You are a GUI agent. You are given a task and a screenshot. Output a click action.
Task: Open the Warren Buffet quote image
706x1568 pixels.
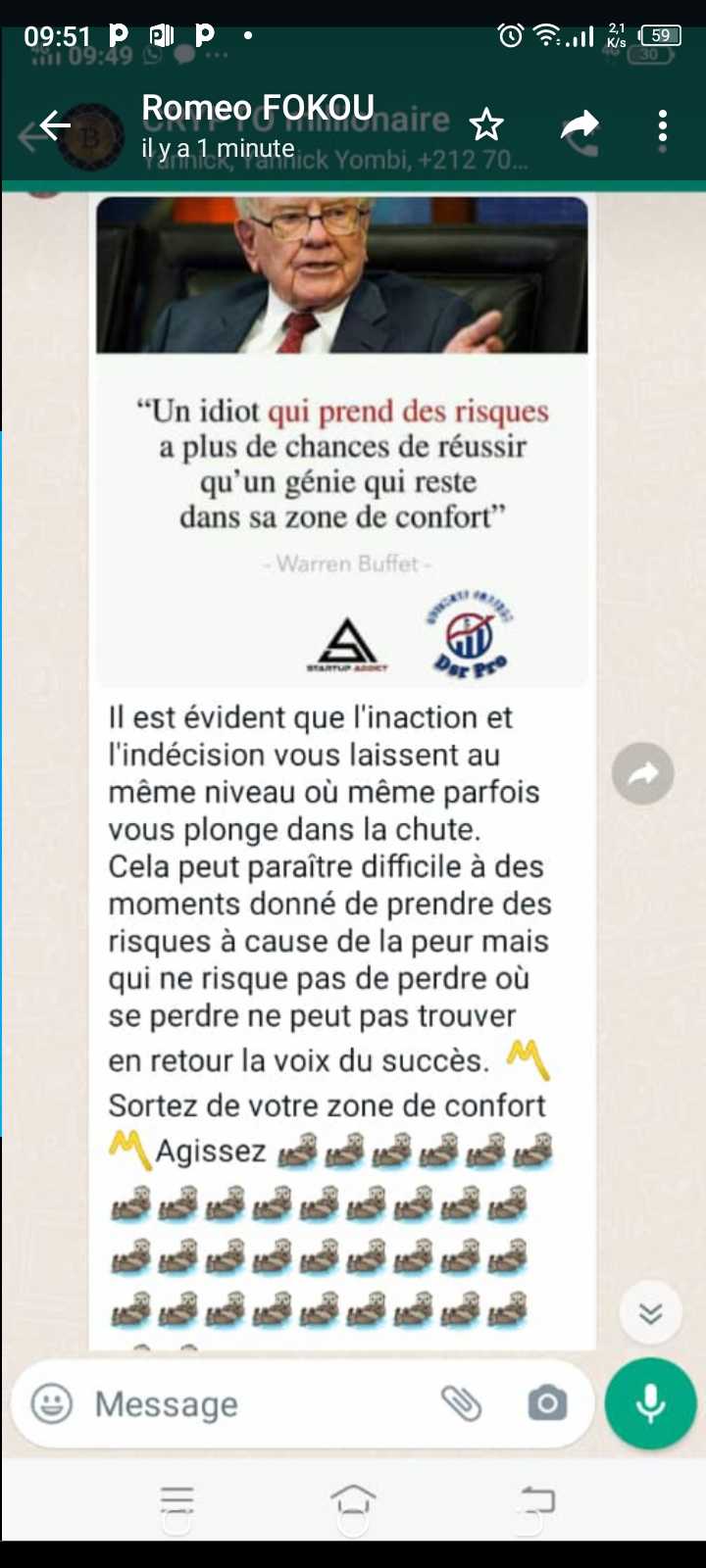click(x=342, y=441)
